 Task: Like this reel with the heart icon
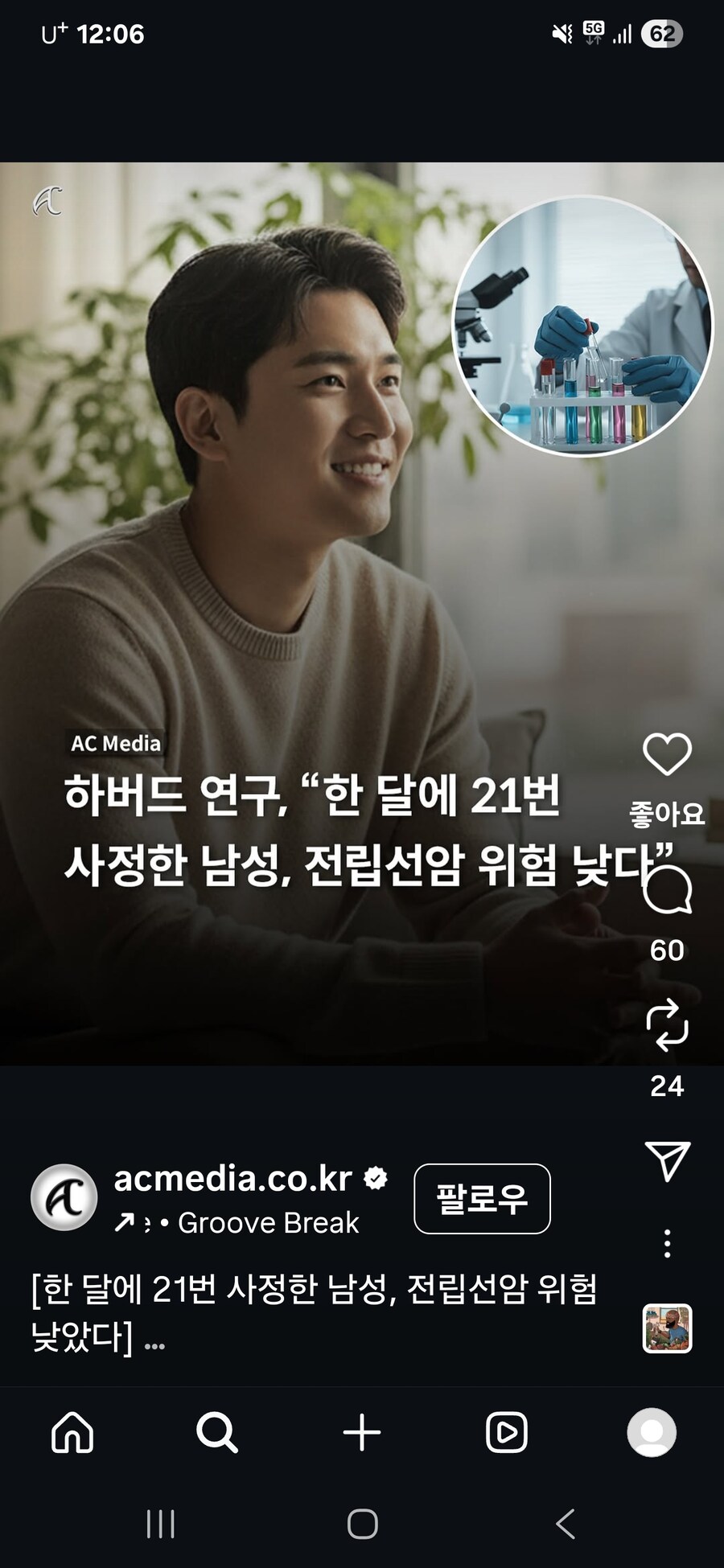pyautogui.click(x=667, y=754)
